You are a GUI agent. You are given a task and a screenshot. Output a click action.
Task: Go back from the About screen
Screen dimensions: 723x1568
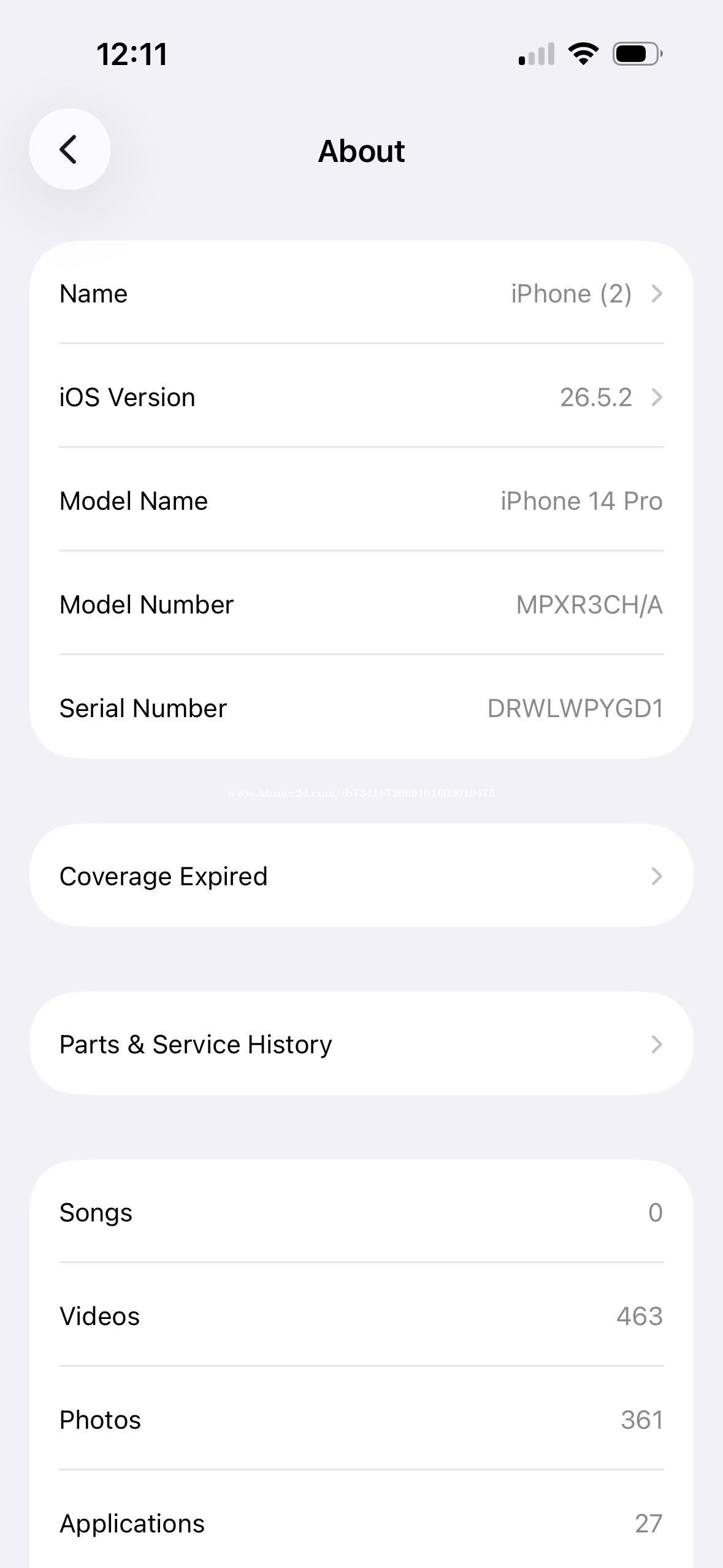click(70, 149)
